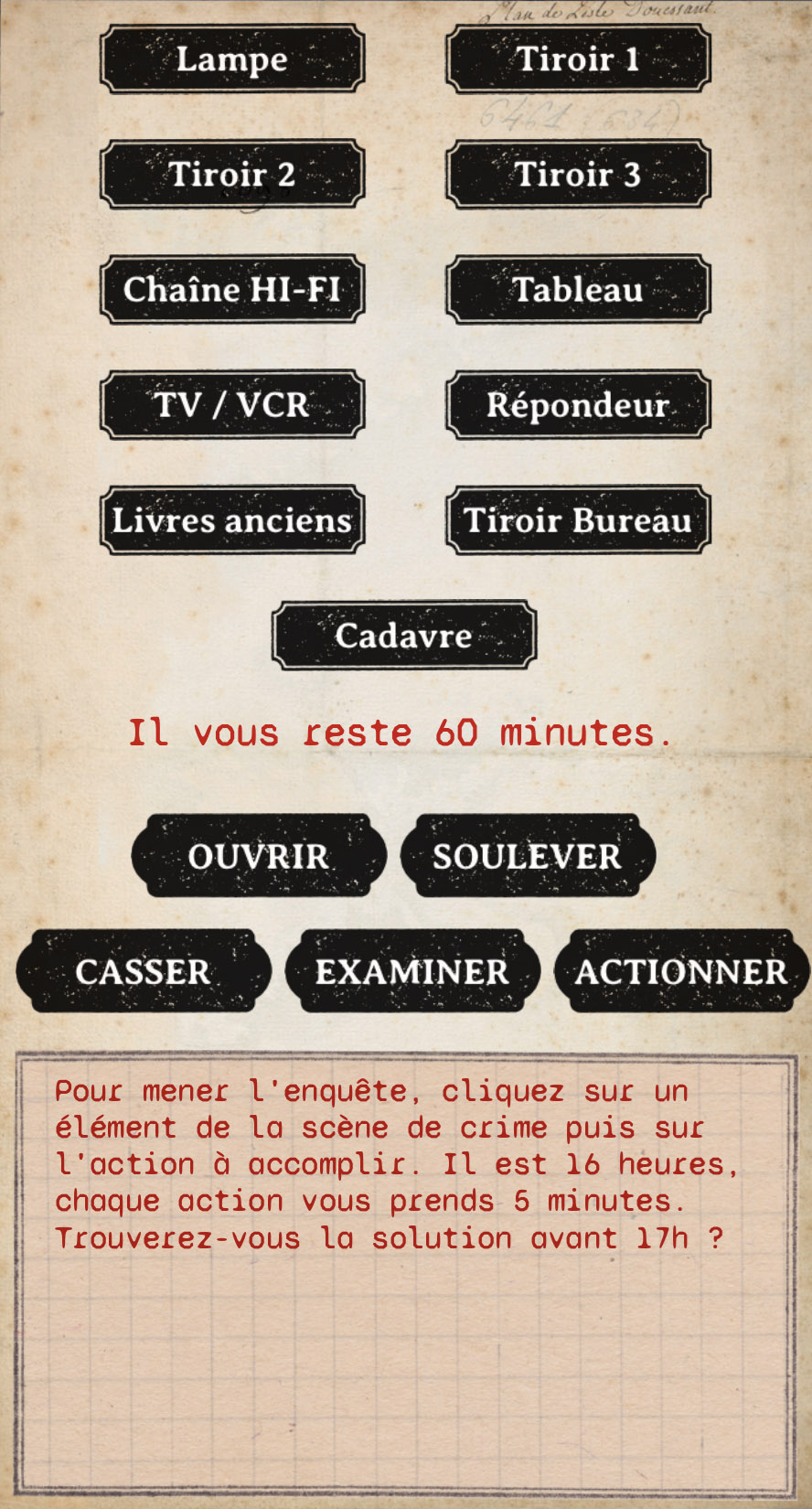Select the Lampe element
Viewport: 812px width, 1509px height.
(x=232, y=59)
